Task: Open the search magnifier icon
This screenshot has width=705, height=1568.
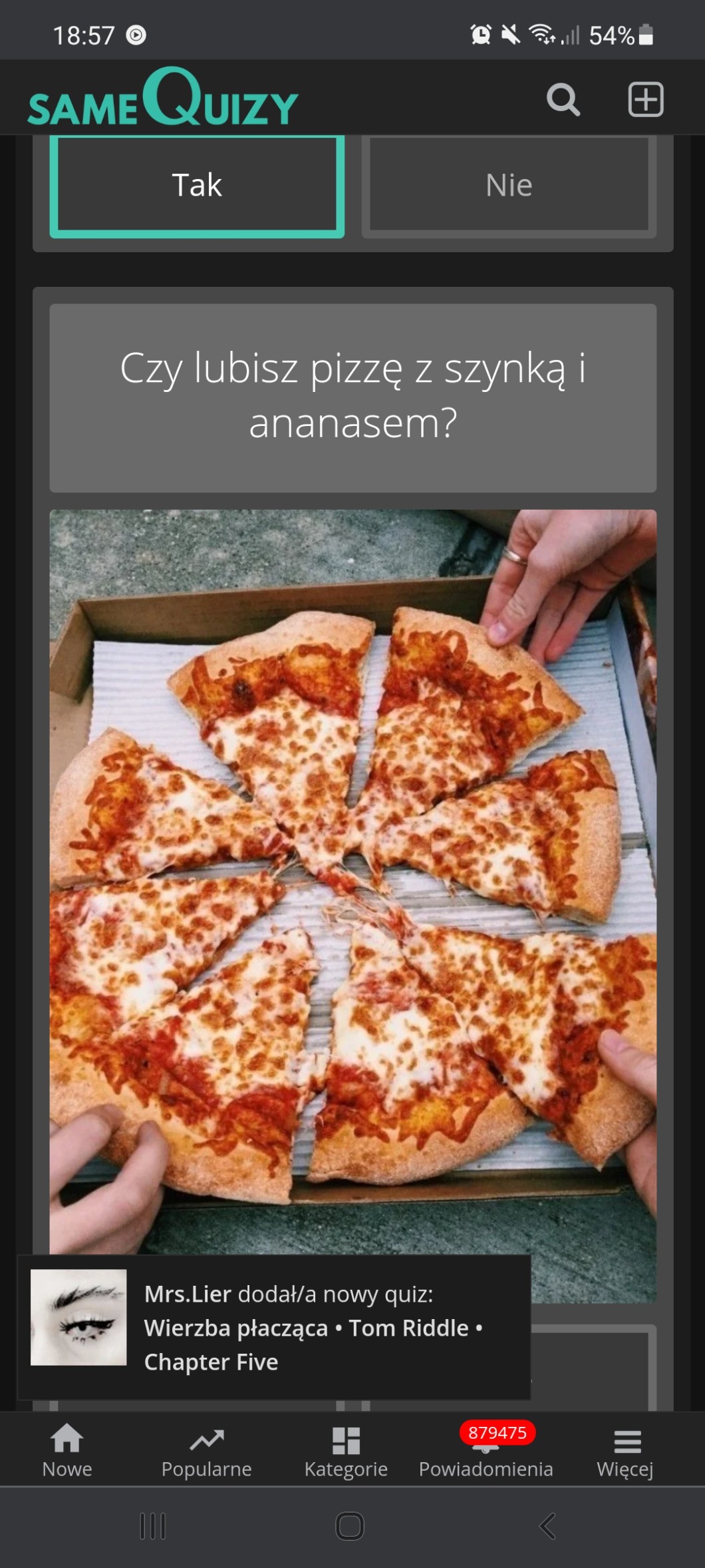Action: pyautogui.click(x=563, y=100)
